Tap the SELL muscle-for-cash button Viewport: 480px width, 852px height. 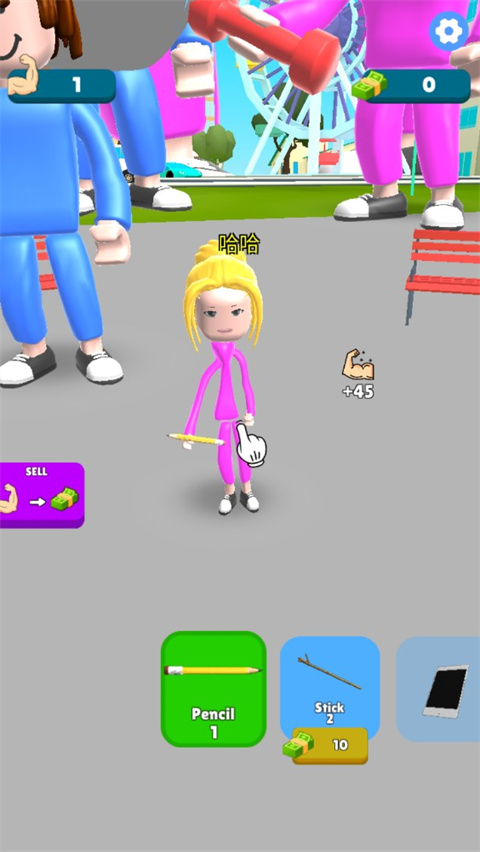point(42,495)
